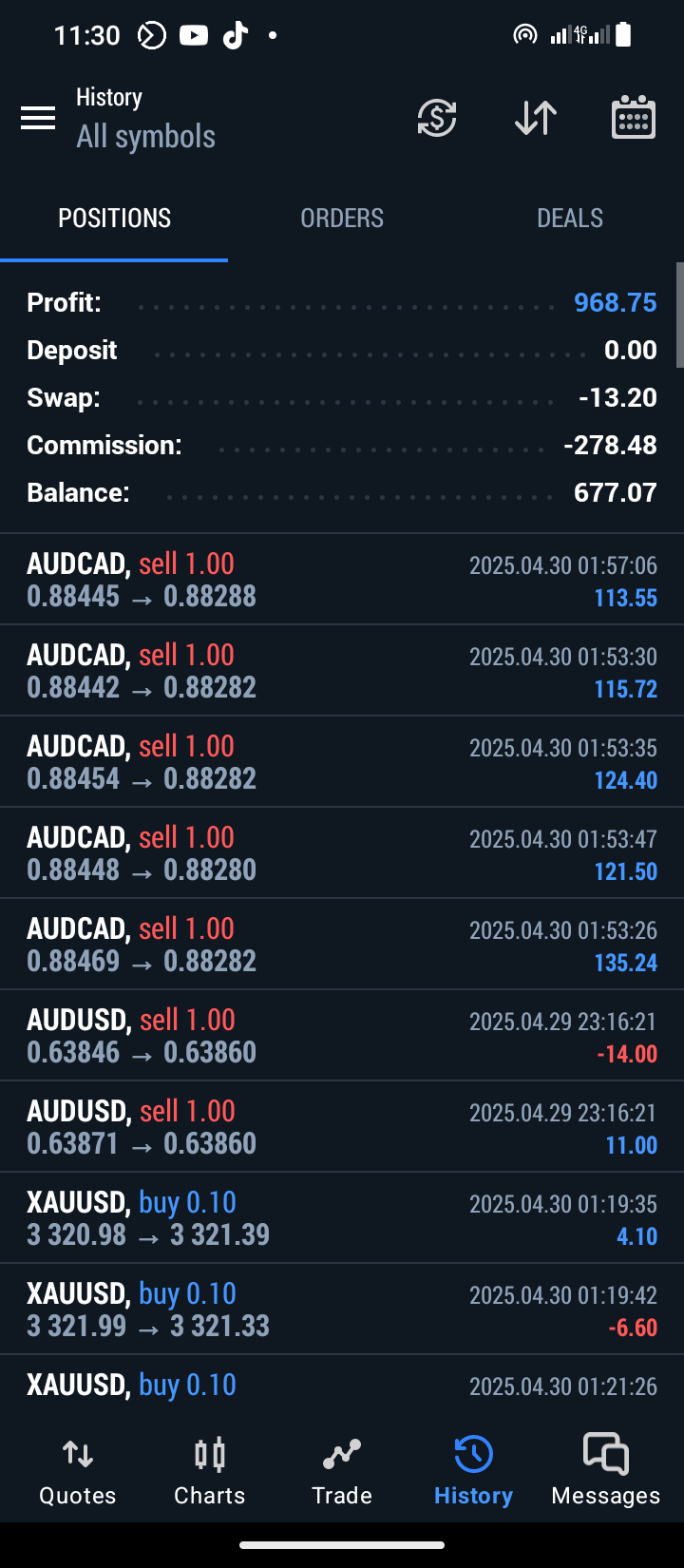Open AUDCAD position with profit 121.50

[x=342, y=853]
